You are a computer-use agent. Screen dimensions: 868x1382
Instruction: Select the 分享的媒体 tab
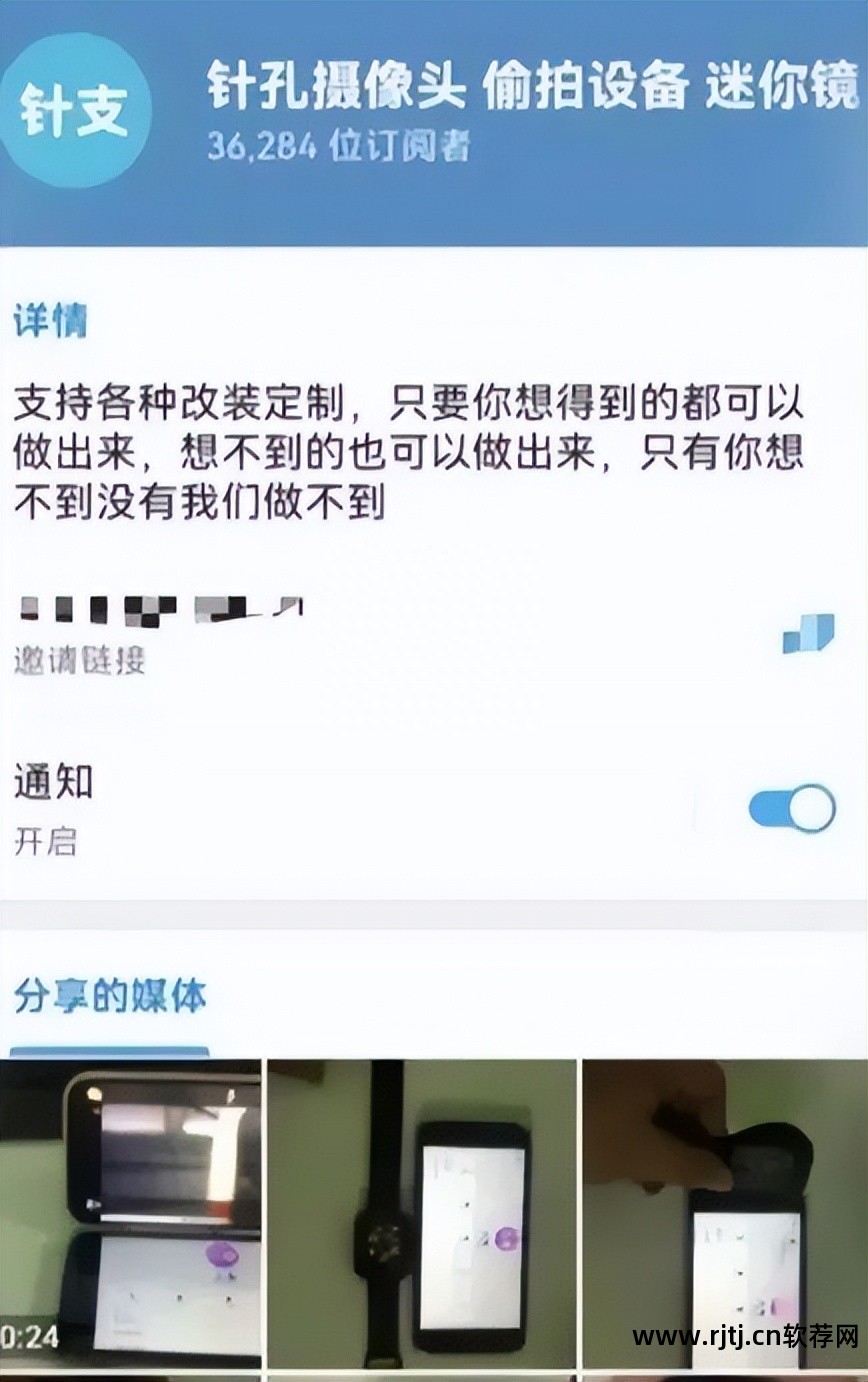point(110,998)
